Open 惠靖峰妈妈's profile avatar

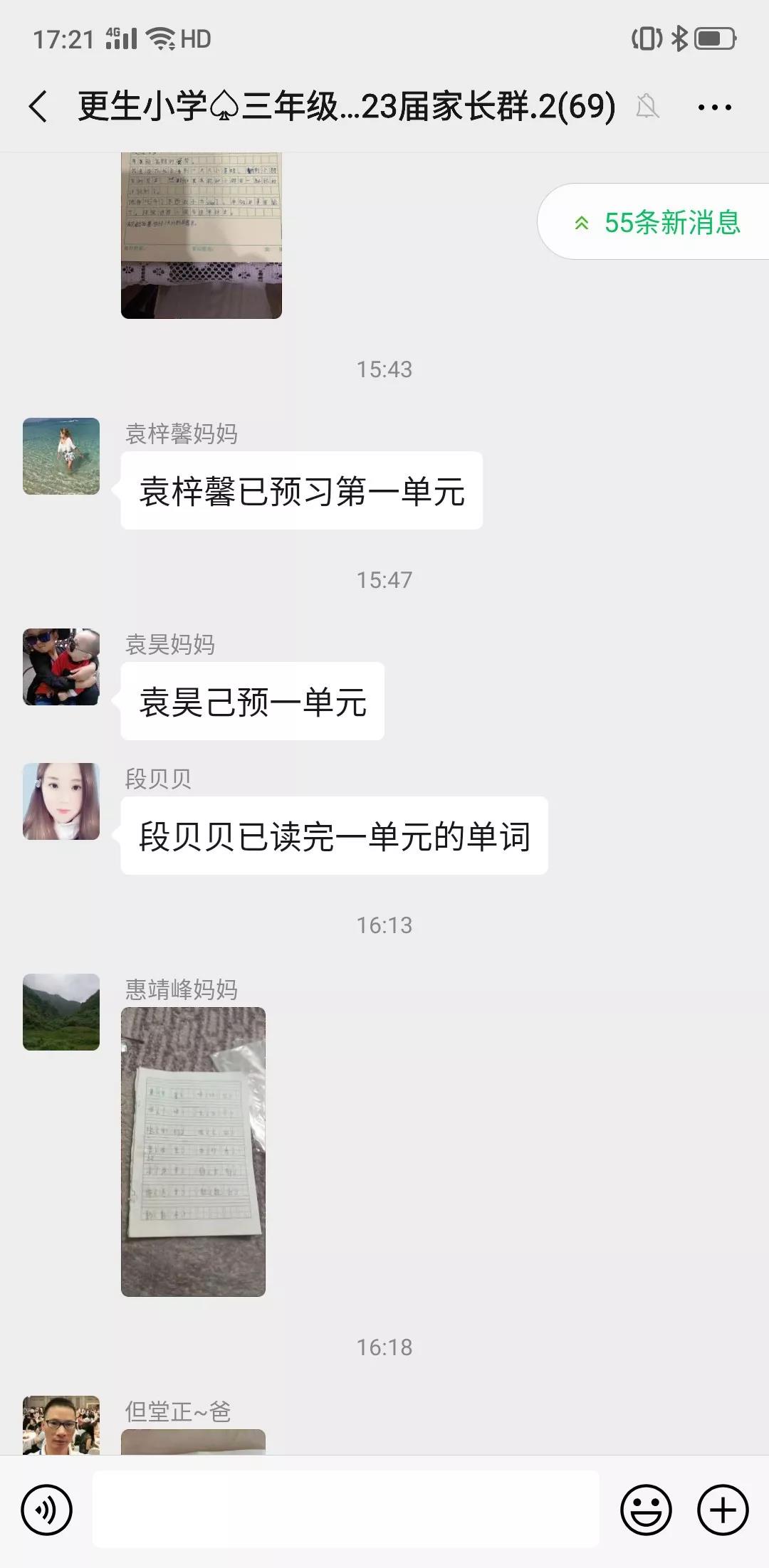(61, 1012)
